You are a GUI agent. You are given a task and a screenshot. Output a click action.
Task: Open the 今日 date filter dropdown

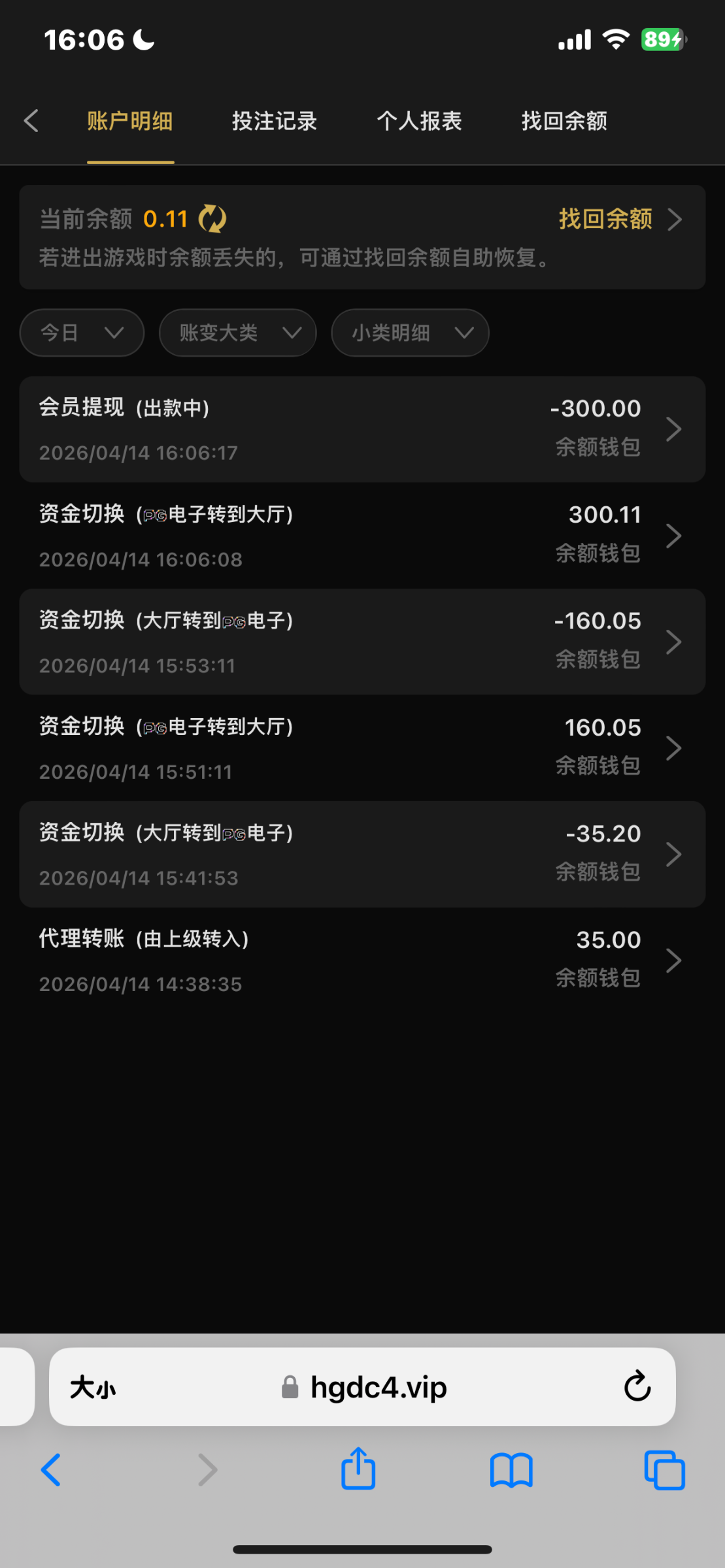click(81, 333)
